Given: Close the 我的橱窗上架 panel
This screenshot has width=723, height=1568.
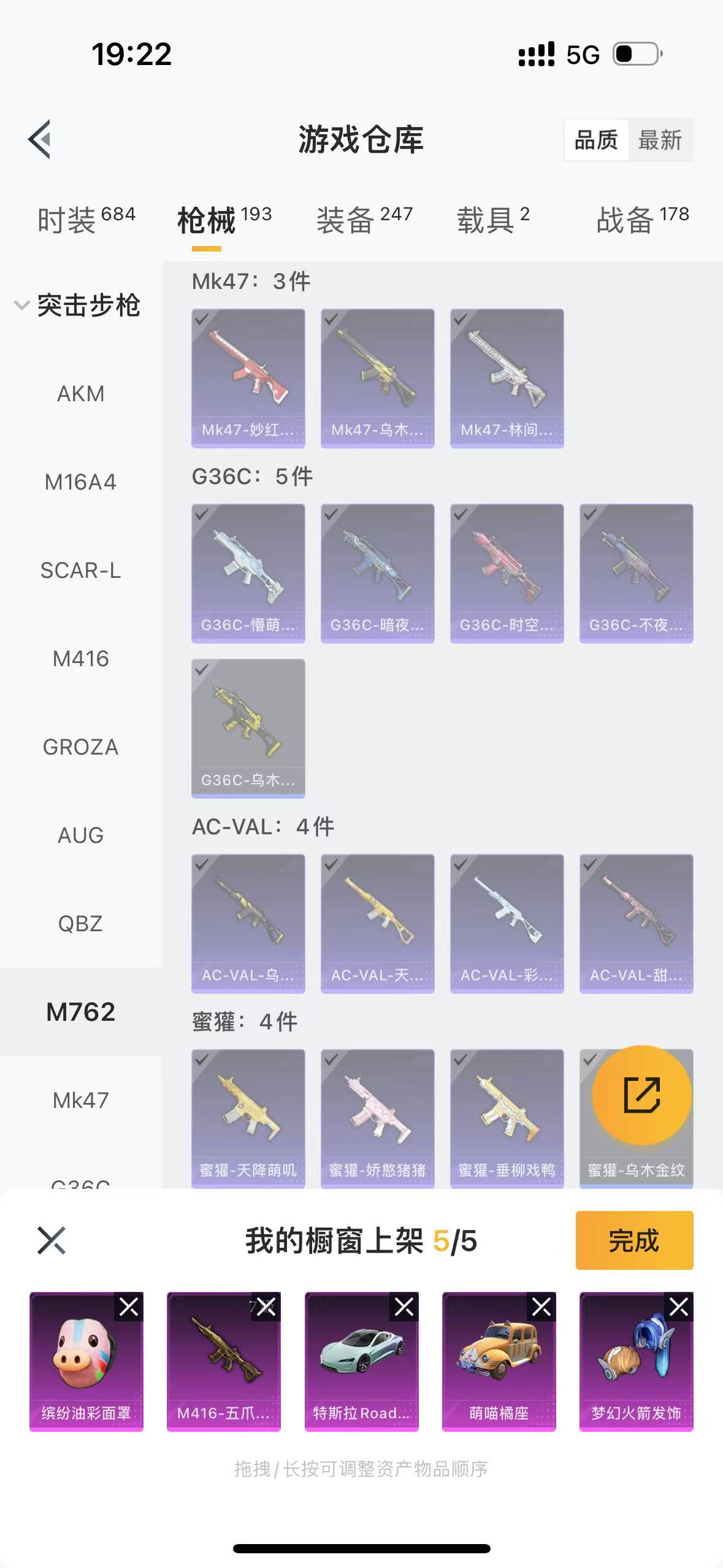Looking at the screenshot, I should point(51,1240).
